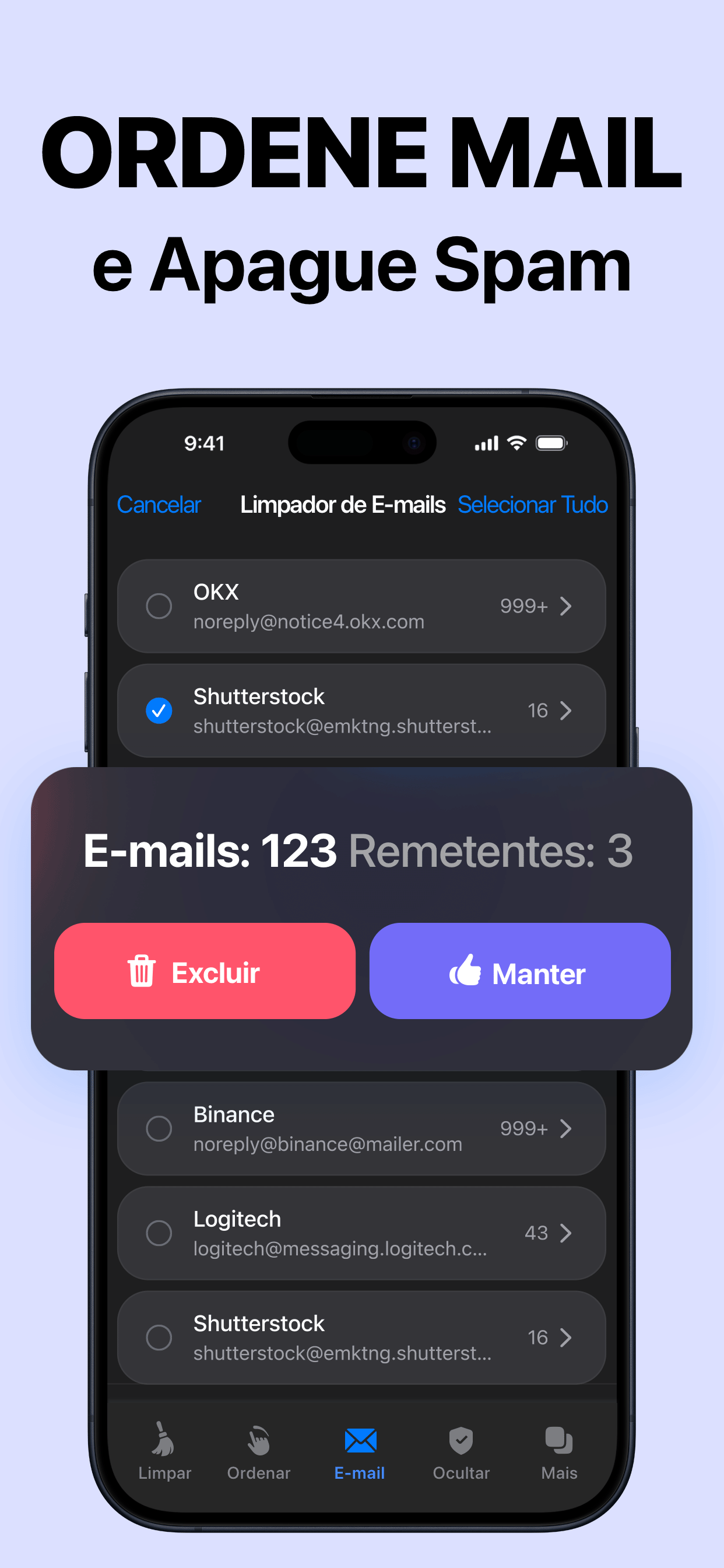
Task: Tap Selecionar Tudo link
Action: coord(532,505)
